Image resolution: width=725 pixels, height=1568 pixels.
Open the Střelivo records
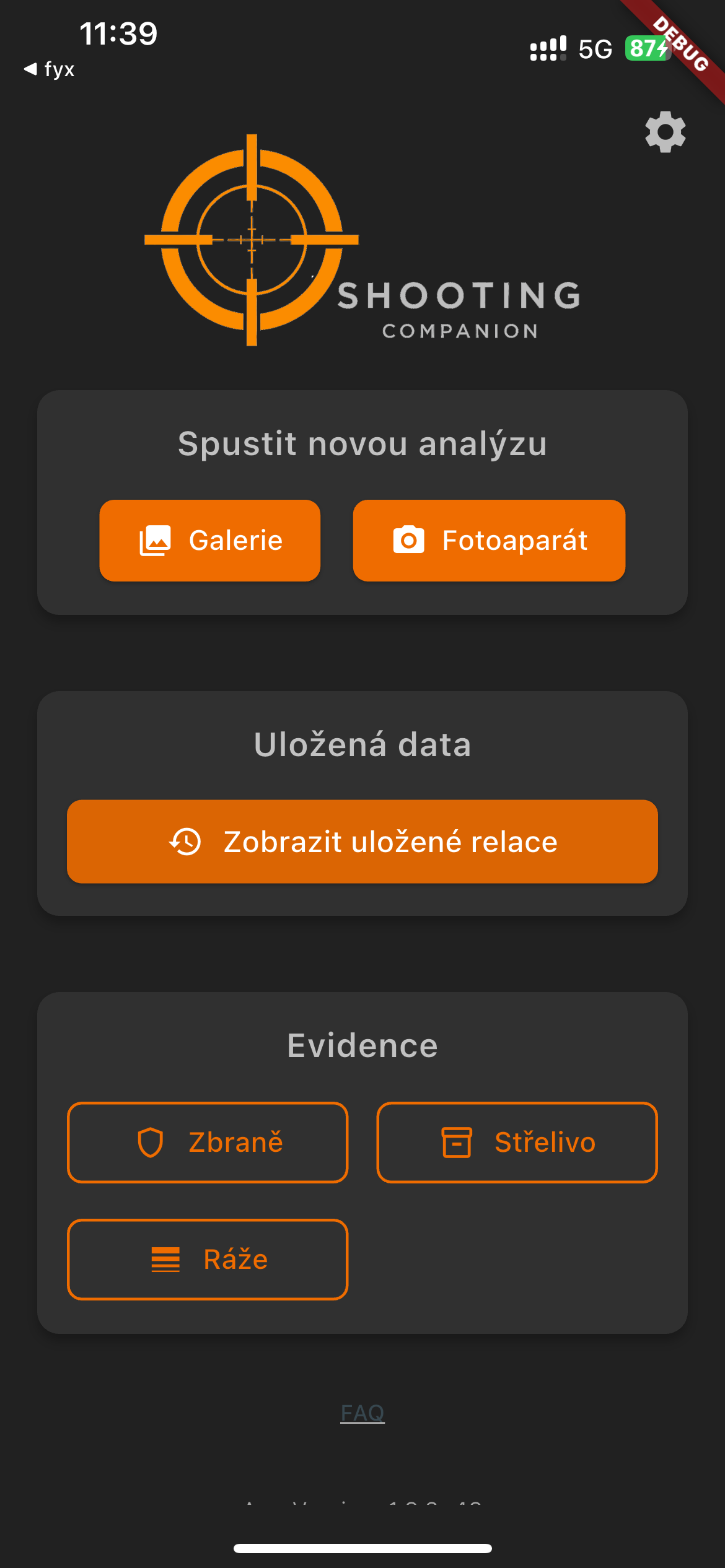tap(517, 1143)
